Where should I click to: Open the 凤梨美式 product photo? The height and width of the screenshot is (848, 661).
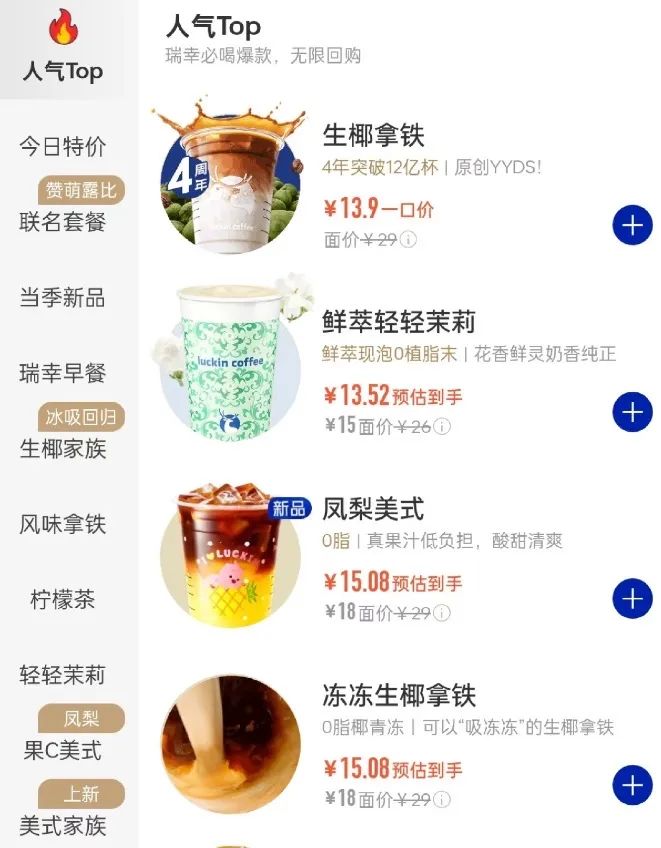(x=230, y=555)
